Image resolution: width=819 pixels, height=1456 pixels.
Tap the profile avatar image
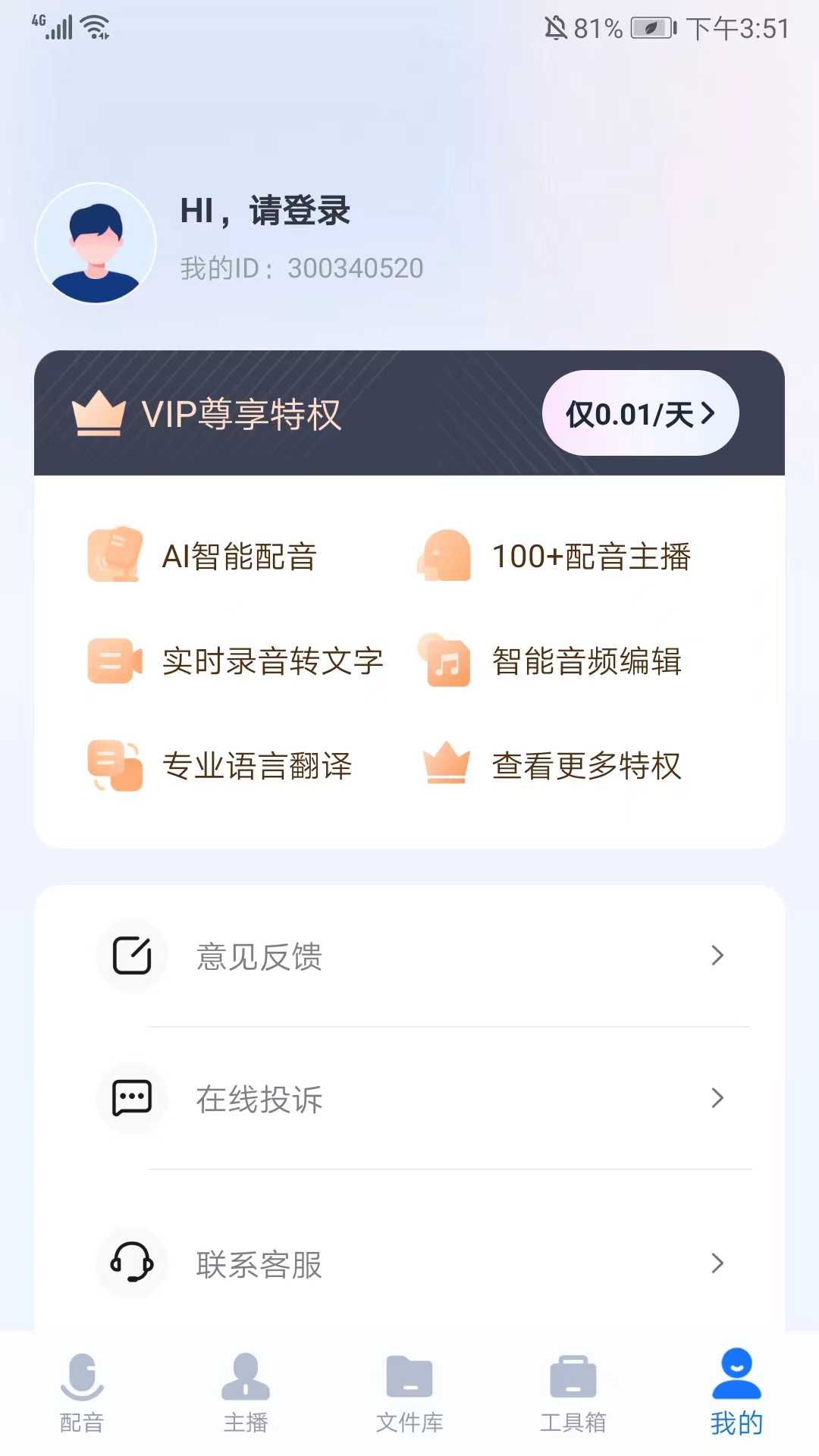96,244
